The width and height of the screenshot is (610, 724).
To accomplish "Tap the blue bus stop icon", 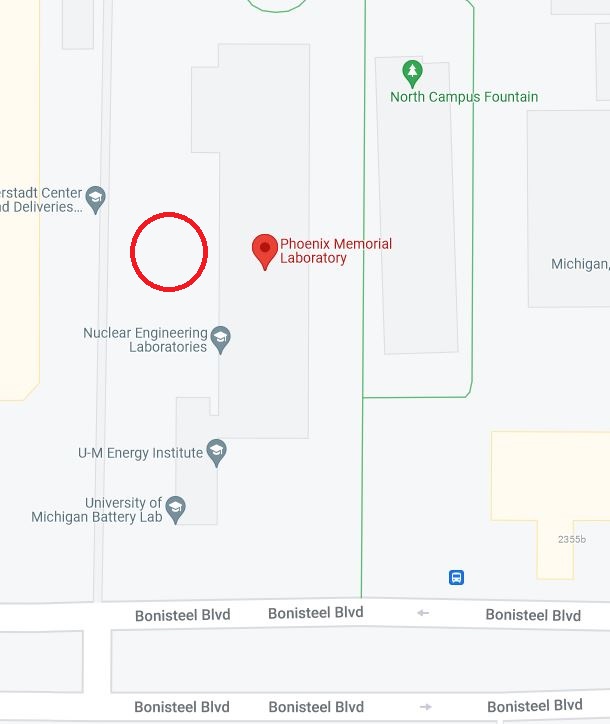I will pos(456,577).
